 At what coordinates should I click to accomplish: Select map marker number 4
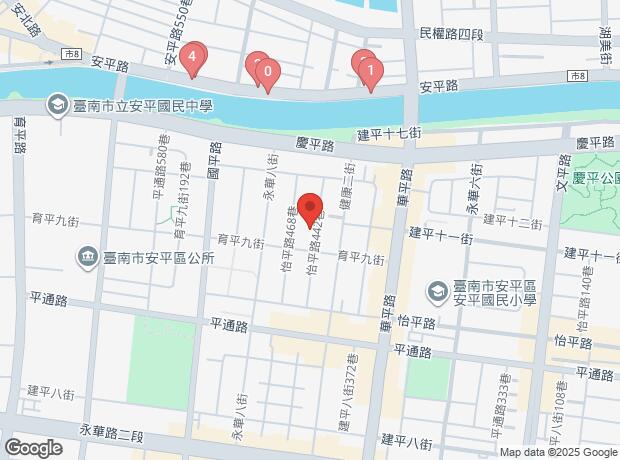click(x=191, y=58)
